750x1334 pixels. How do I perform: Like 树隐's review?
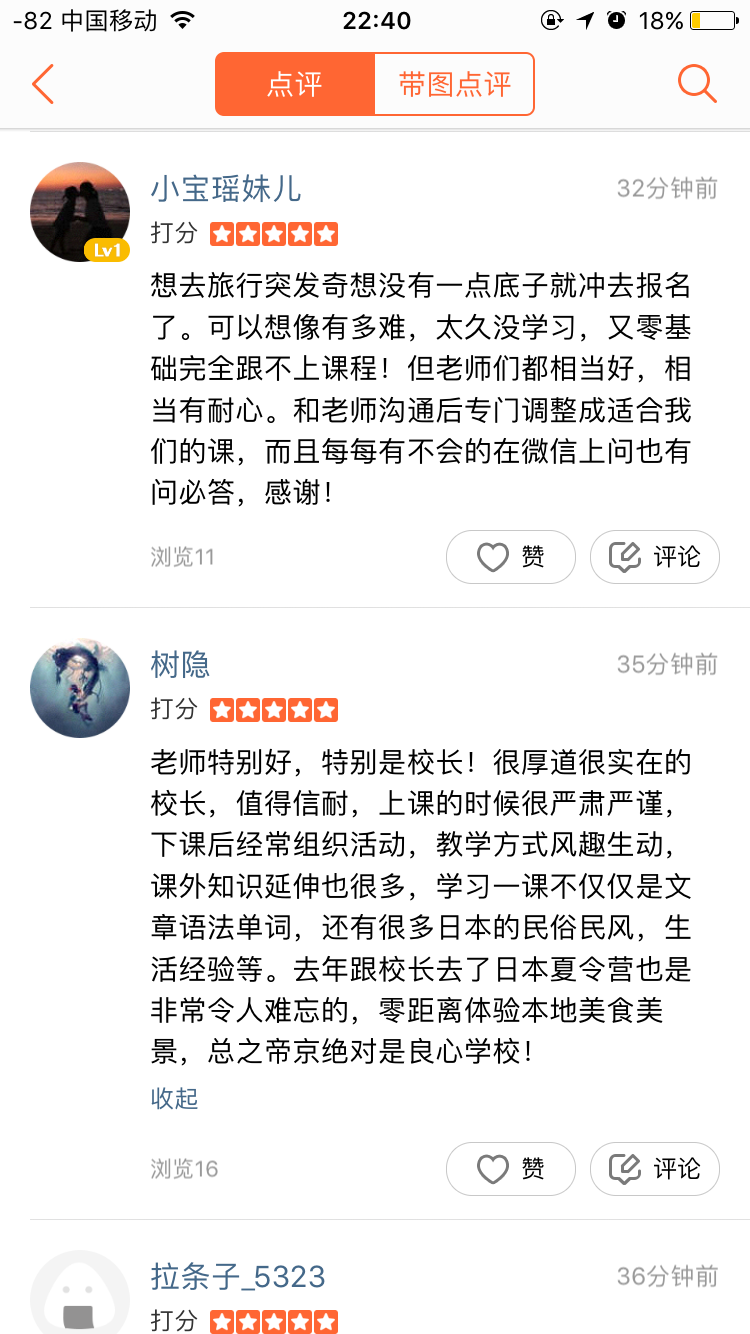point(510,1168)
